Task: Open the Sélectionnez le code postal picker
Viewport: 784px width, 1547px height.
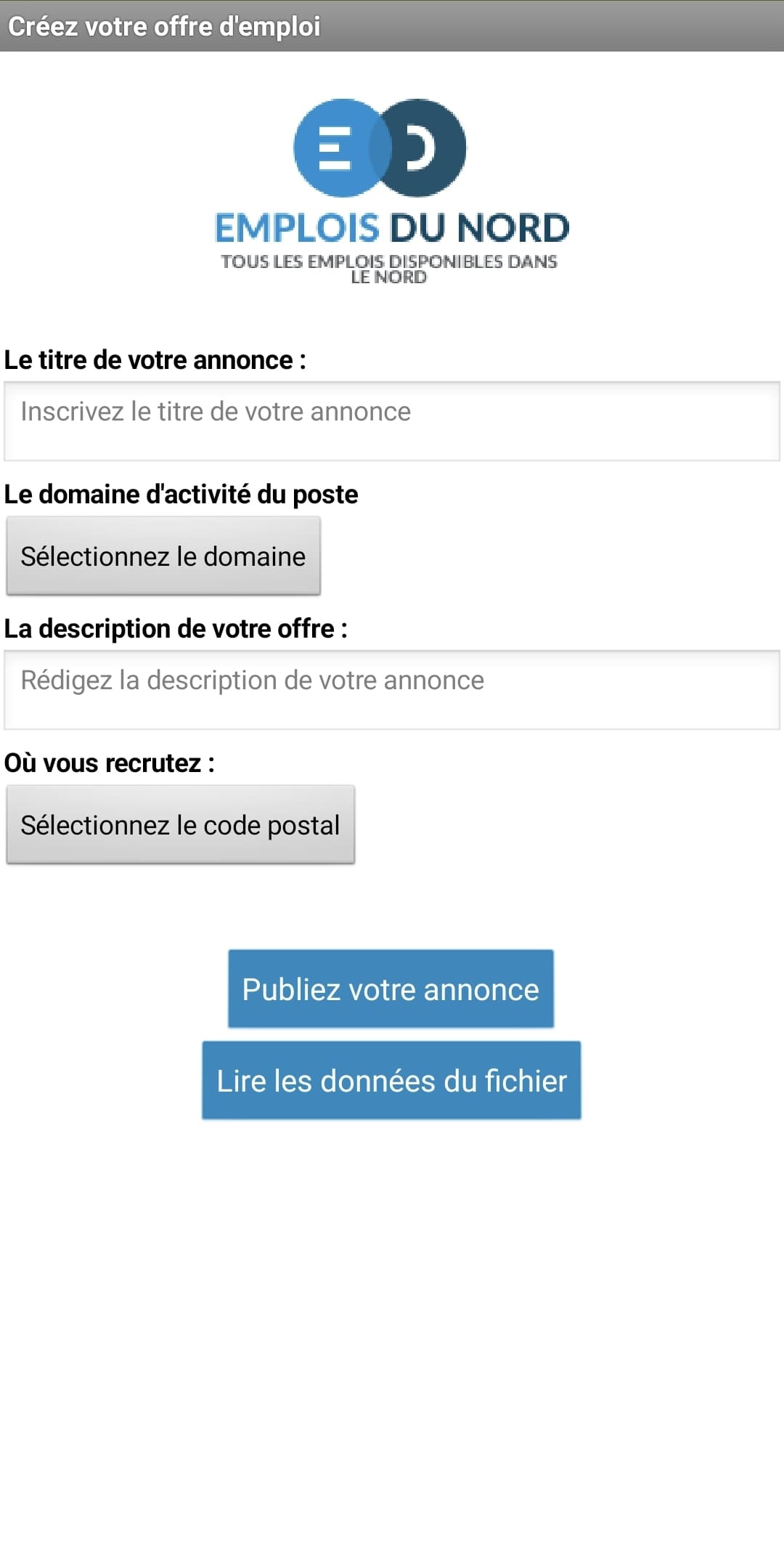Action: pyautogui.click(x=181, y=825)
